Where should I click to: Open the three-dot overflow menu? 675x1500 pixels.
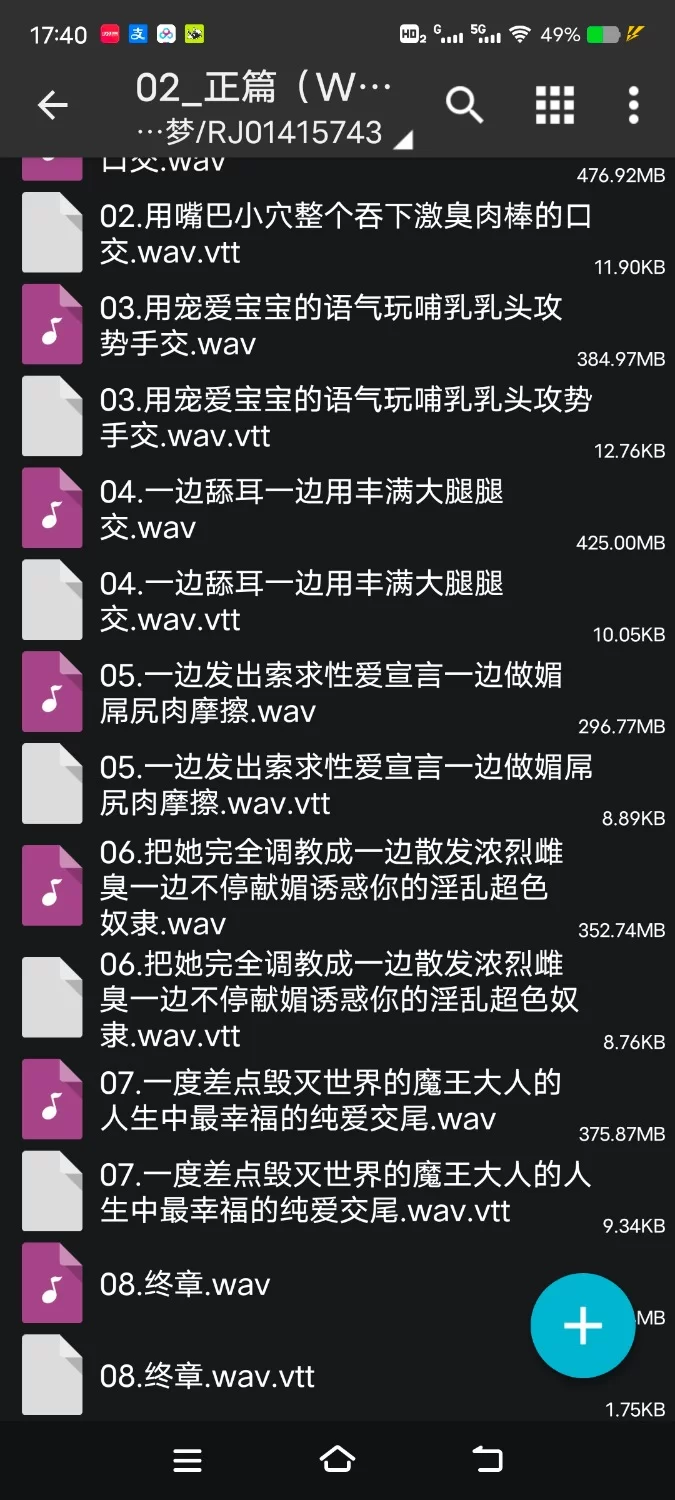(x=633, y=105)
